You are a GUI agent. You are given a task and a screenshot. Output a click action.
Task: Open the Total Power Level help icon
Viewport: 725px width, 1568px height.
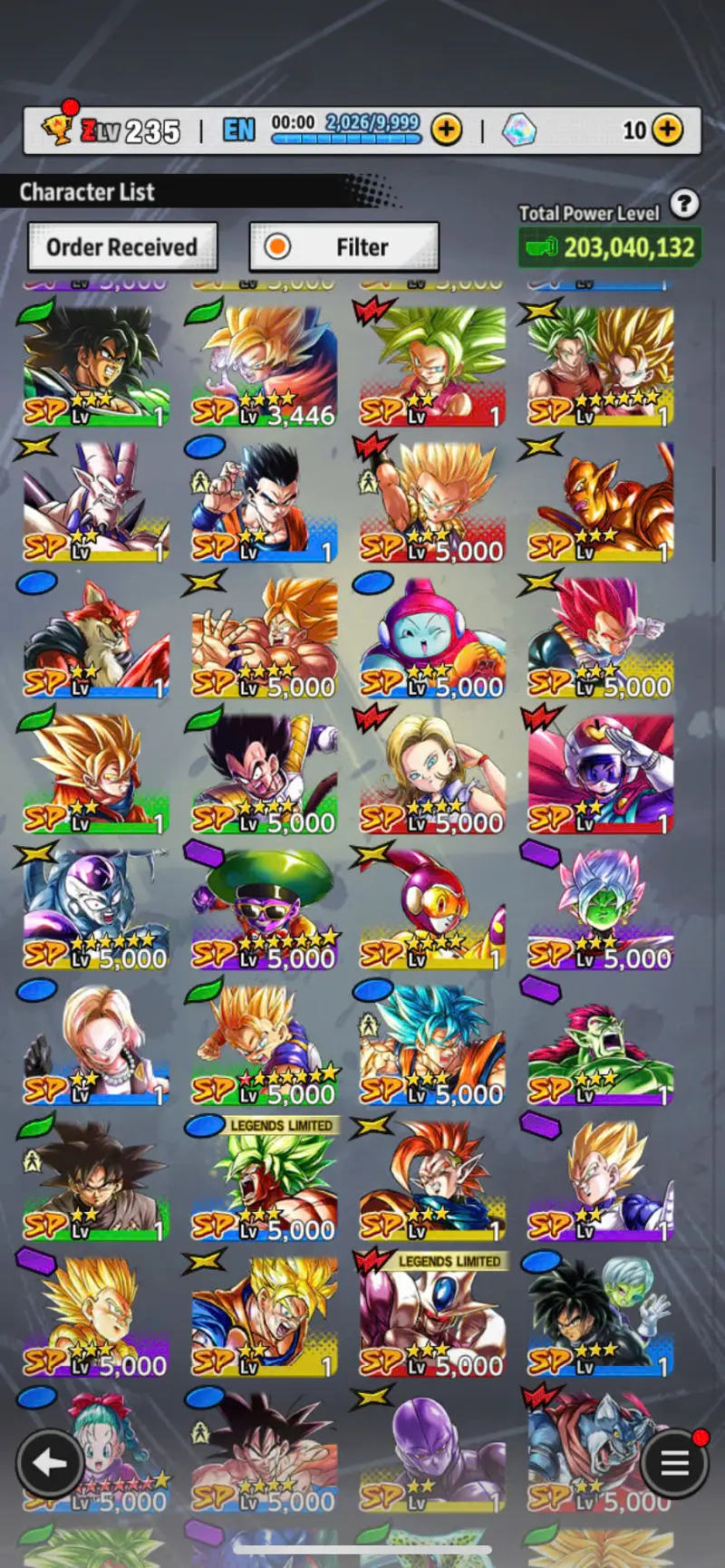pos(685,205)
